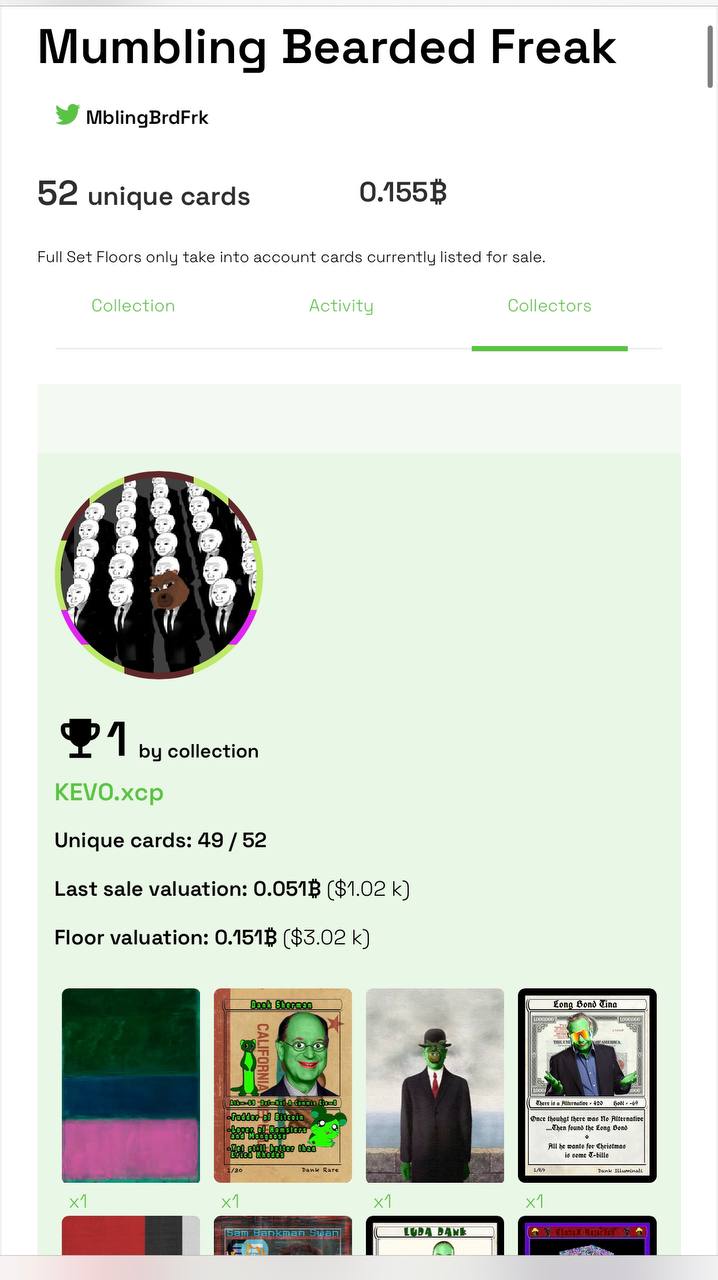Open the MblingBrdFrk Twitter link
The width and height of the screenshot is (718, 1280).
132,117
